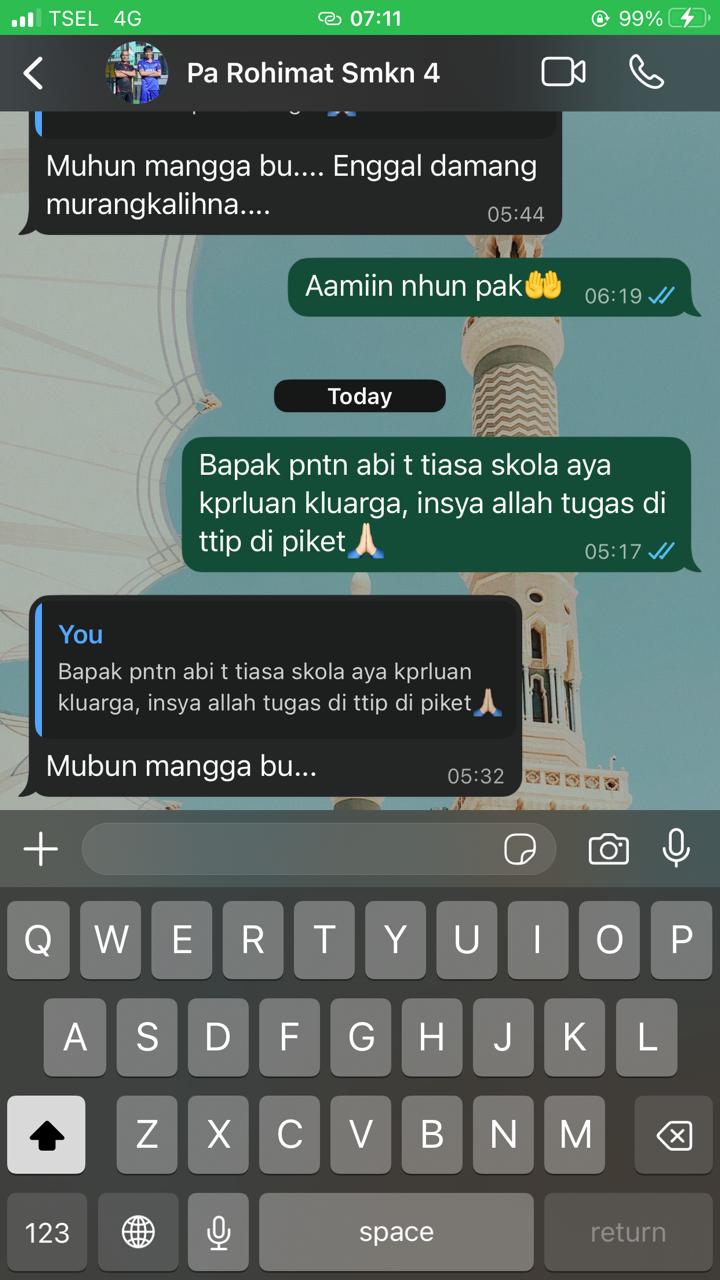Start a video call with Pa Rohimat
The image size is (720, 1280).
[563, 72]
